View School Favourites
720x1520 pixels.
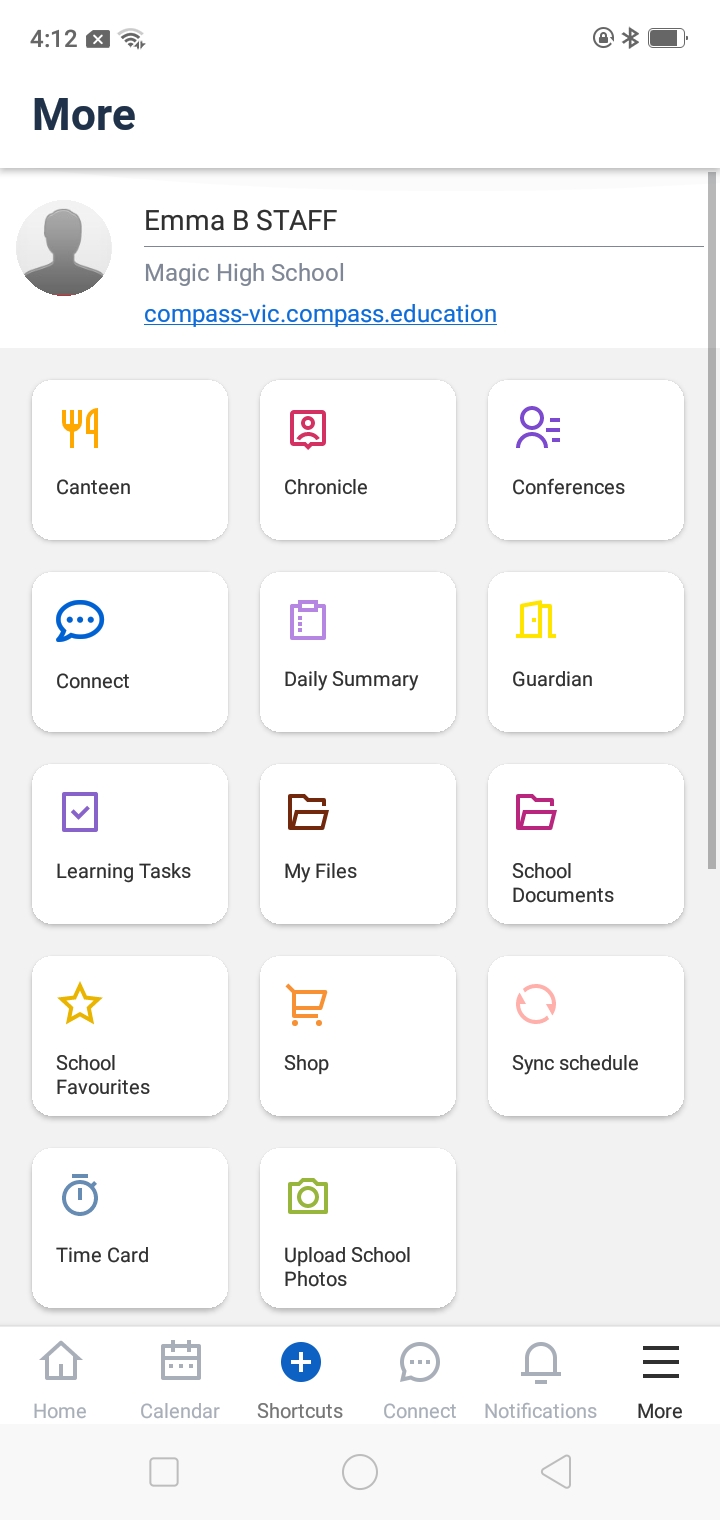click(130, 1036)
